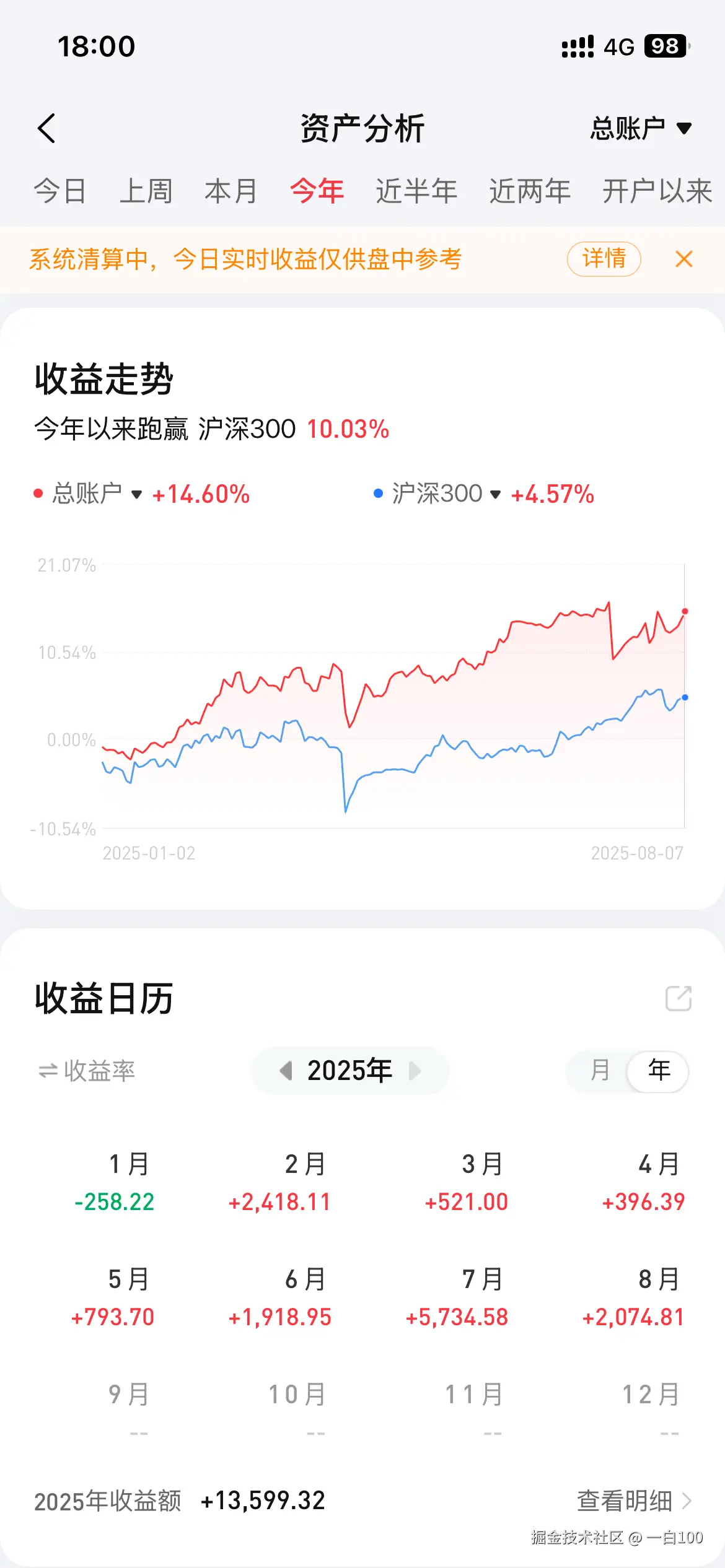Expand the 沪深300 index dropdown
This screenshot has height=1568, width=725.
[496, 495]
